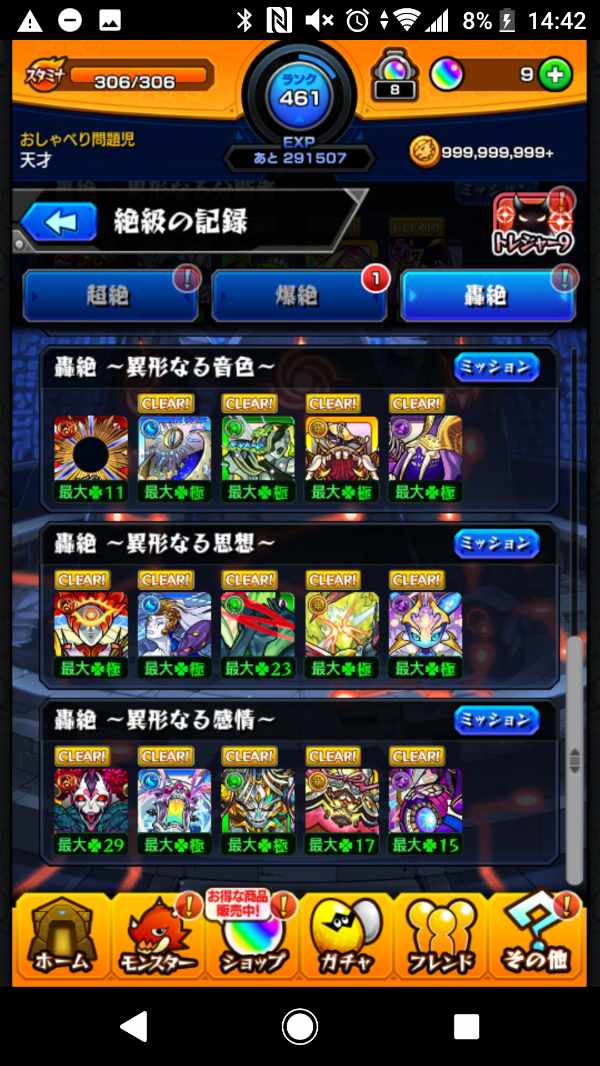The height and width of the screenshot is (1066, 600).
Task: Open the フレンド tab
Action: [440, 936]
